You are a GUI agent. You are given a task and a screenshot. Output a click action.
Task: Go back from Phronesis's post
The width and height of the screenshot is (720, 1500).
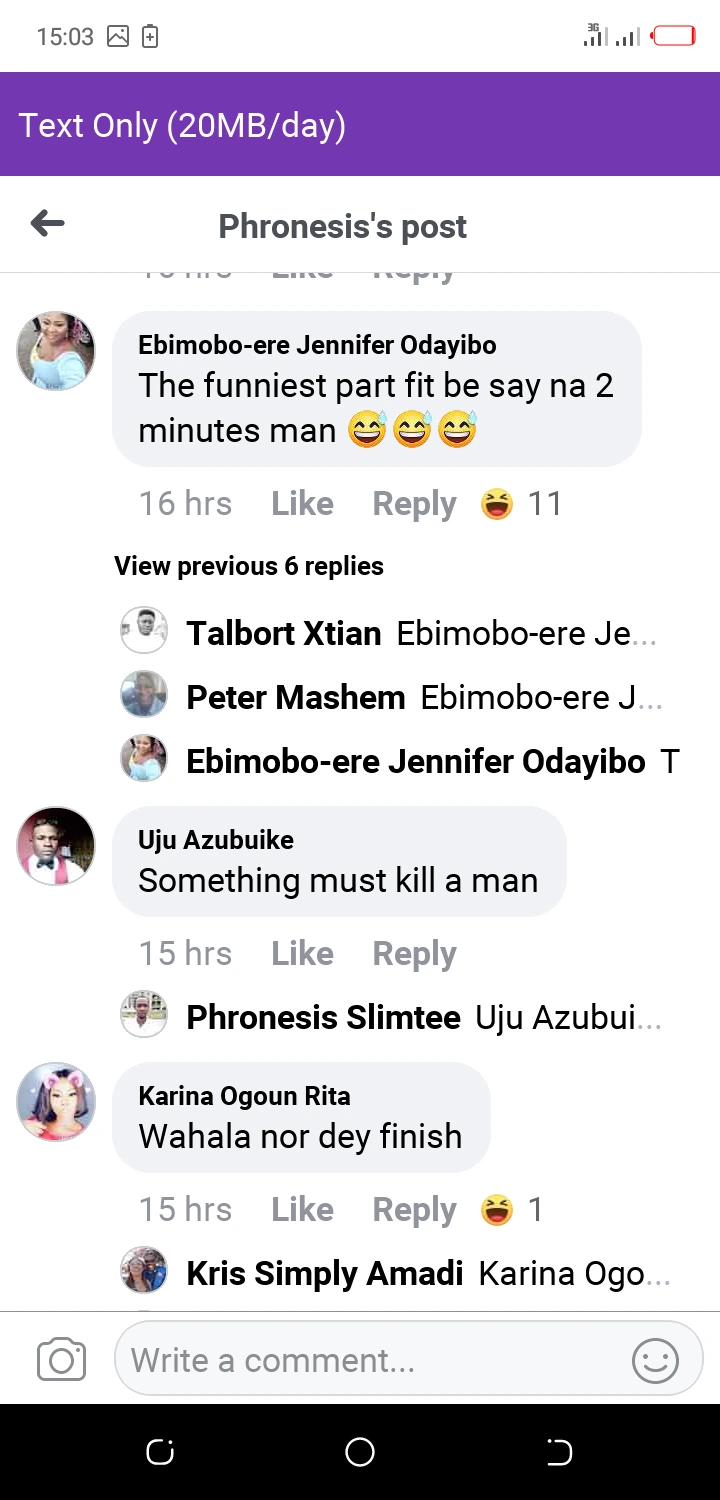point(47,224)
